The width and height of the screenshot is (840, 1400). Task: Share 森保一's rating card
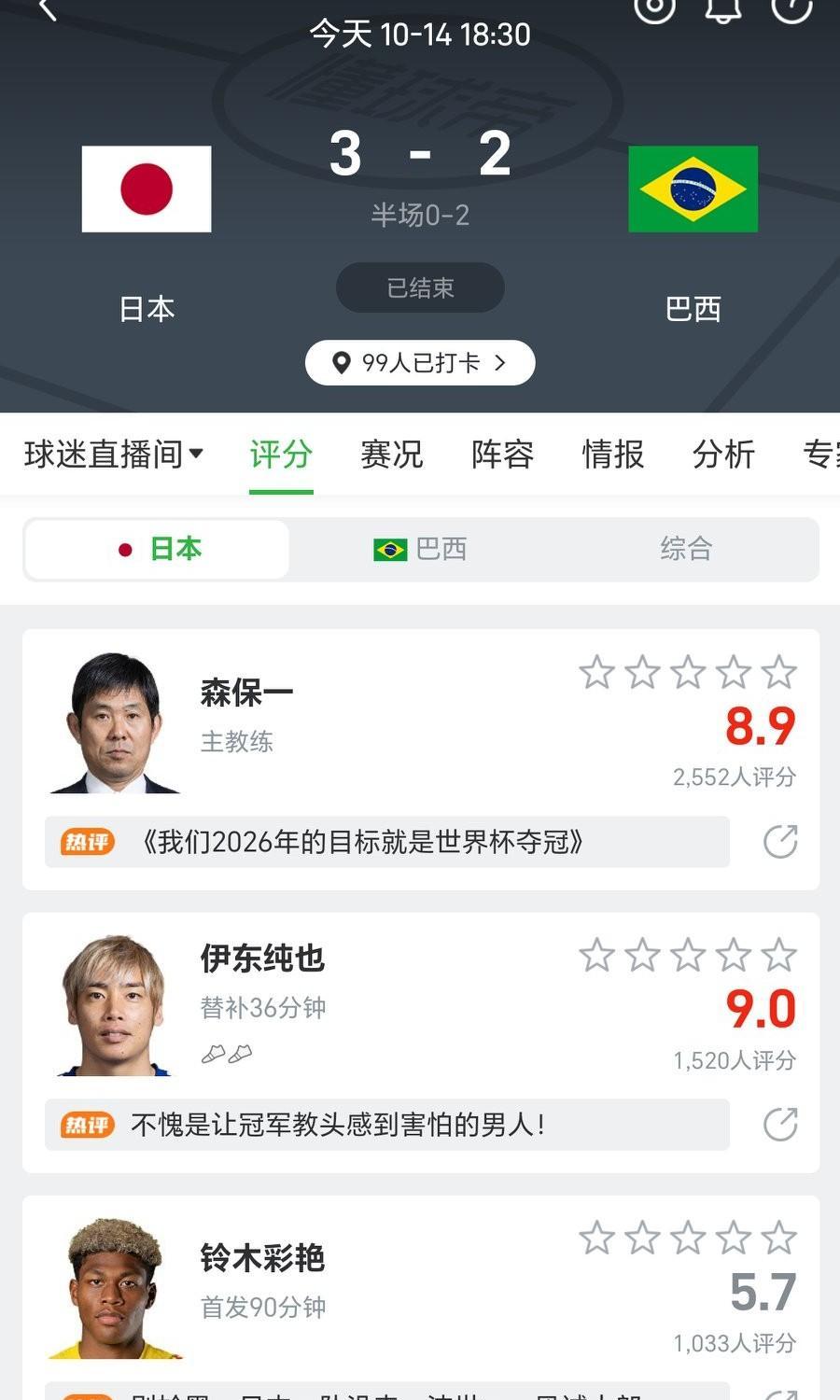[779, 842]
